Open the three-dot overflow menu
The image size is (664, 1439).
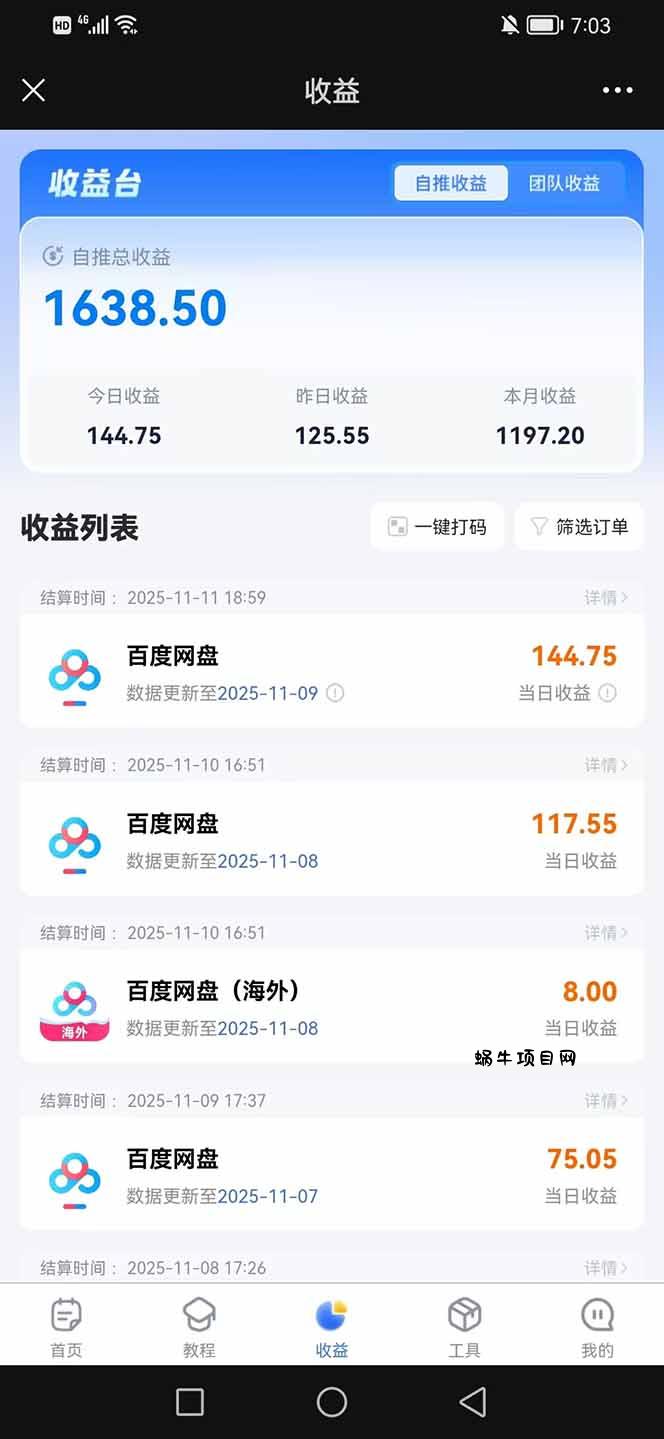[x=617, y=91]
